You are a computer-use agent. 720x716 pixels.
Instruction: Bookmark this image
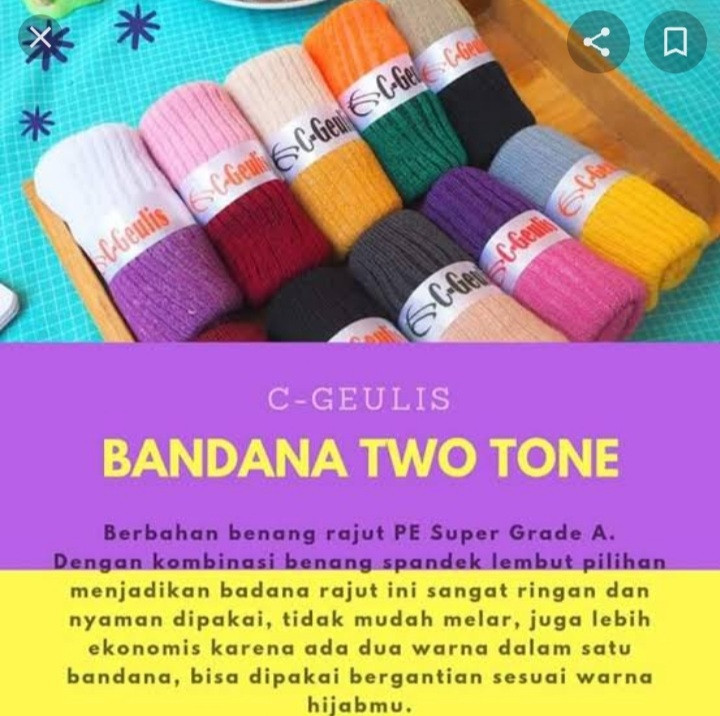pos(675,42)
